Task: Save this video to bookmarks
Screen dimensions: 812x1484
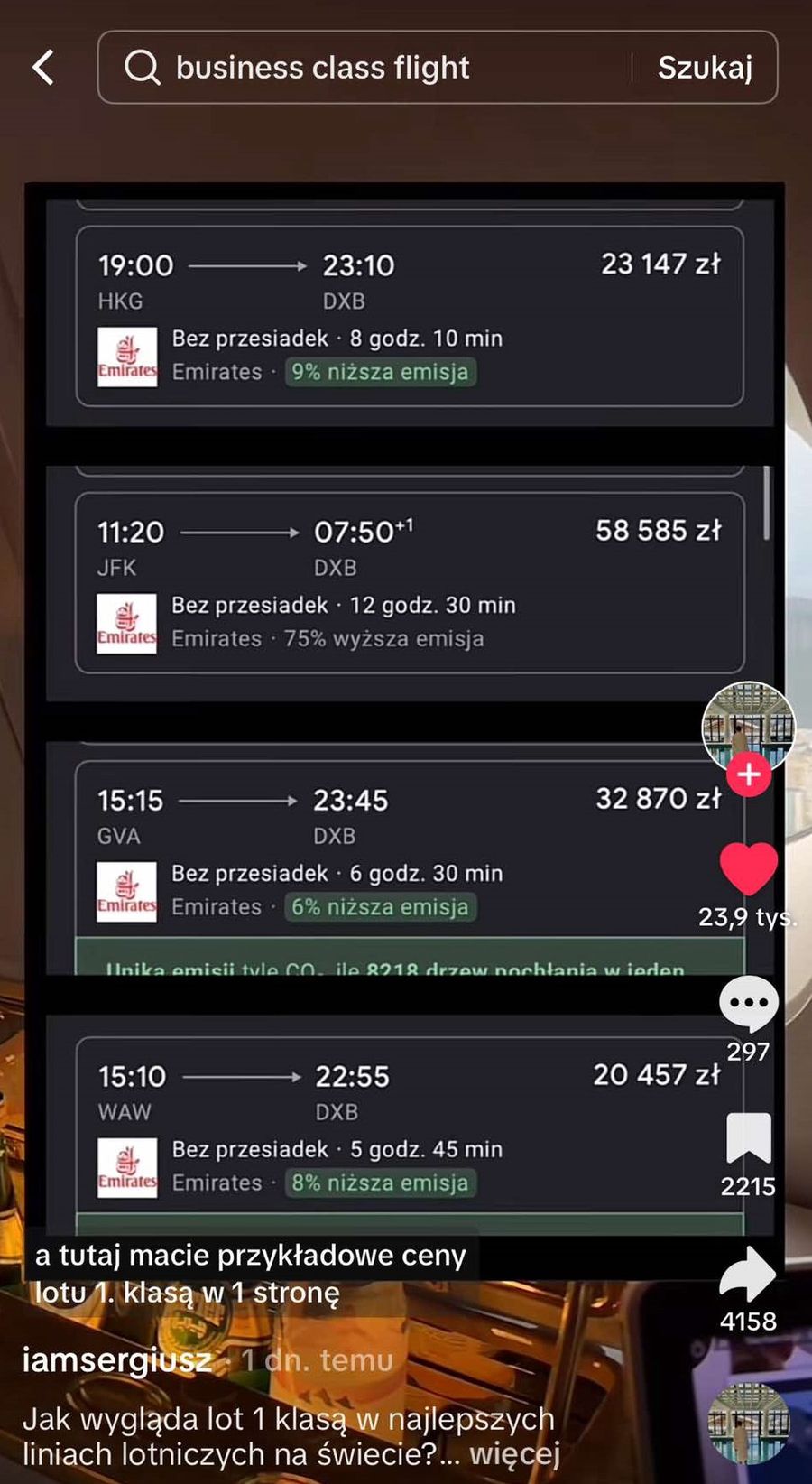Action: pos(748,1138)
